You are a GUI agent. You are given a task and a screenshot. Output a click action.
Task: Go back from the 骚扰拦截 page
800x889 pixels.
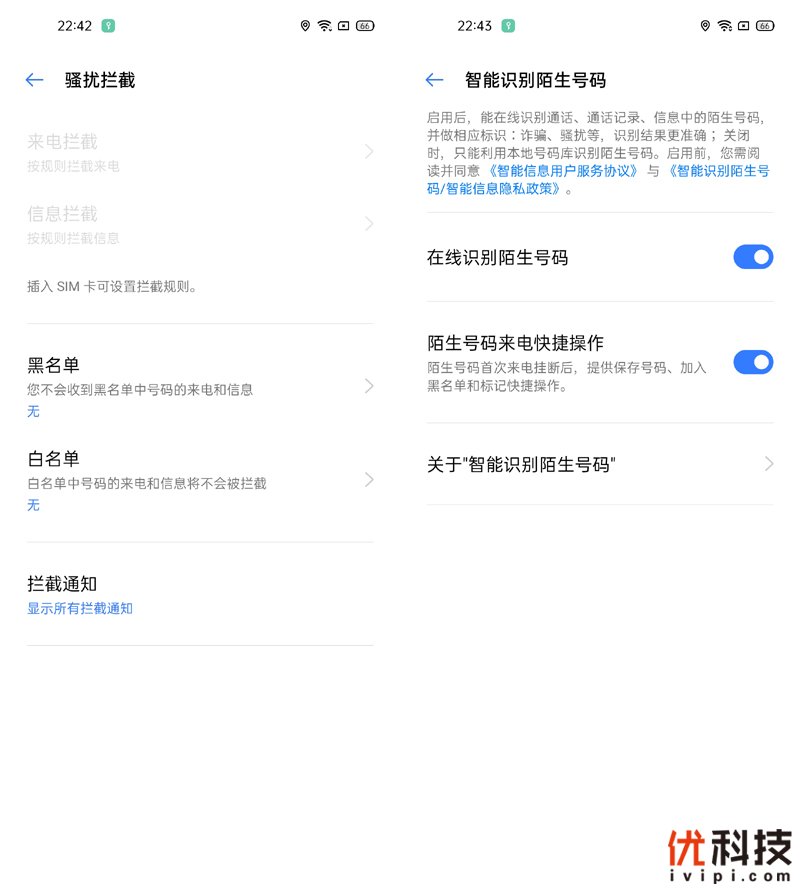coord(35,80)
